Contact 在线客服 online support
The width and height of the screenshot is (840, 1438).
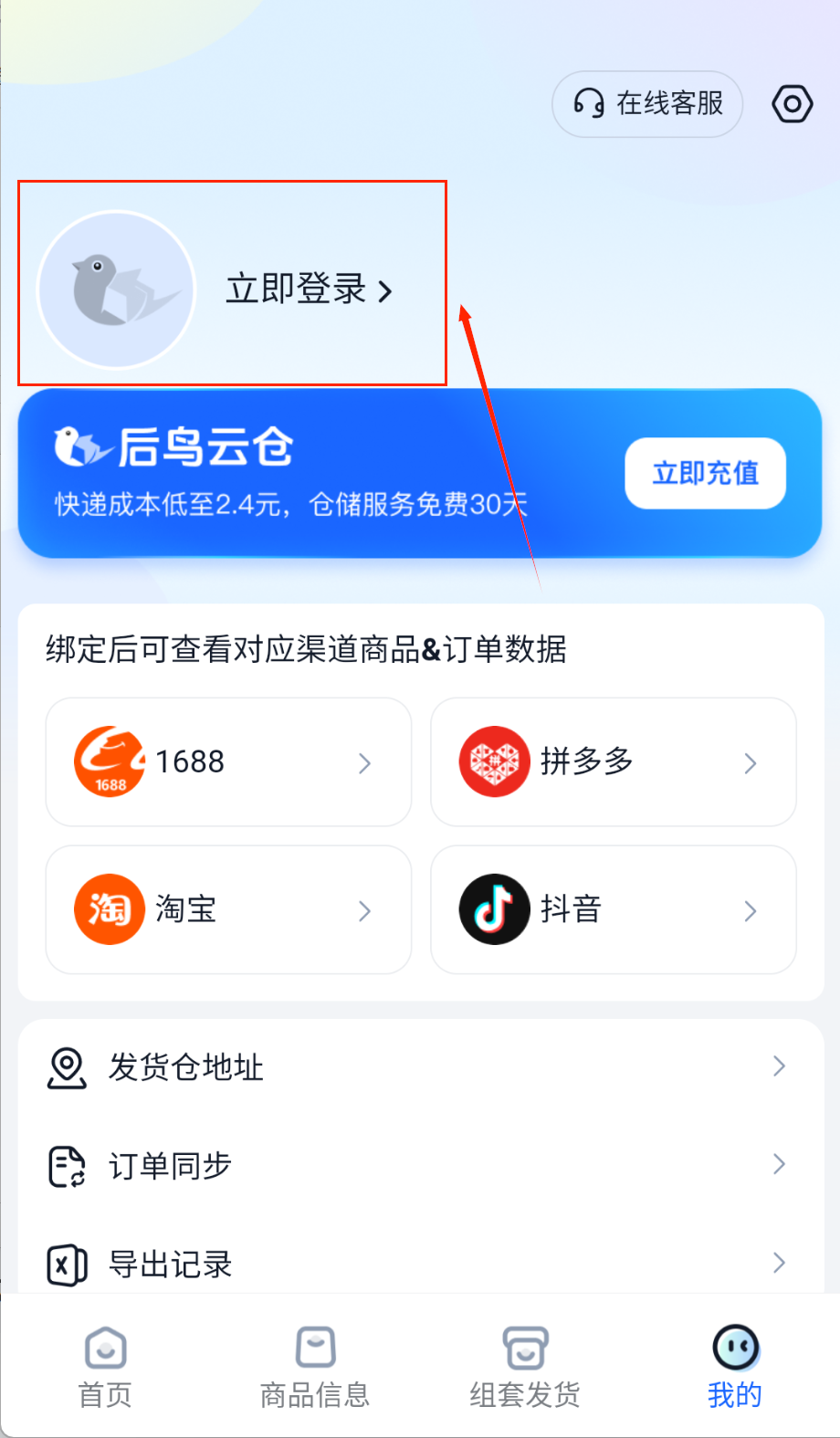click(647, 104)
